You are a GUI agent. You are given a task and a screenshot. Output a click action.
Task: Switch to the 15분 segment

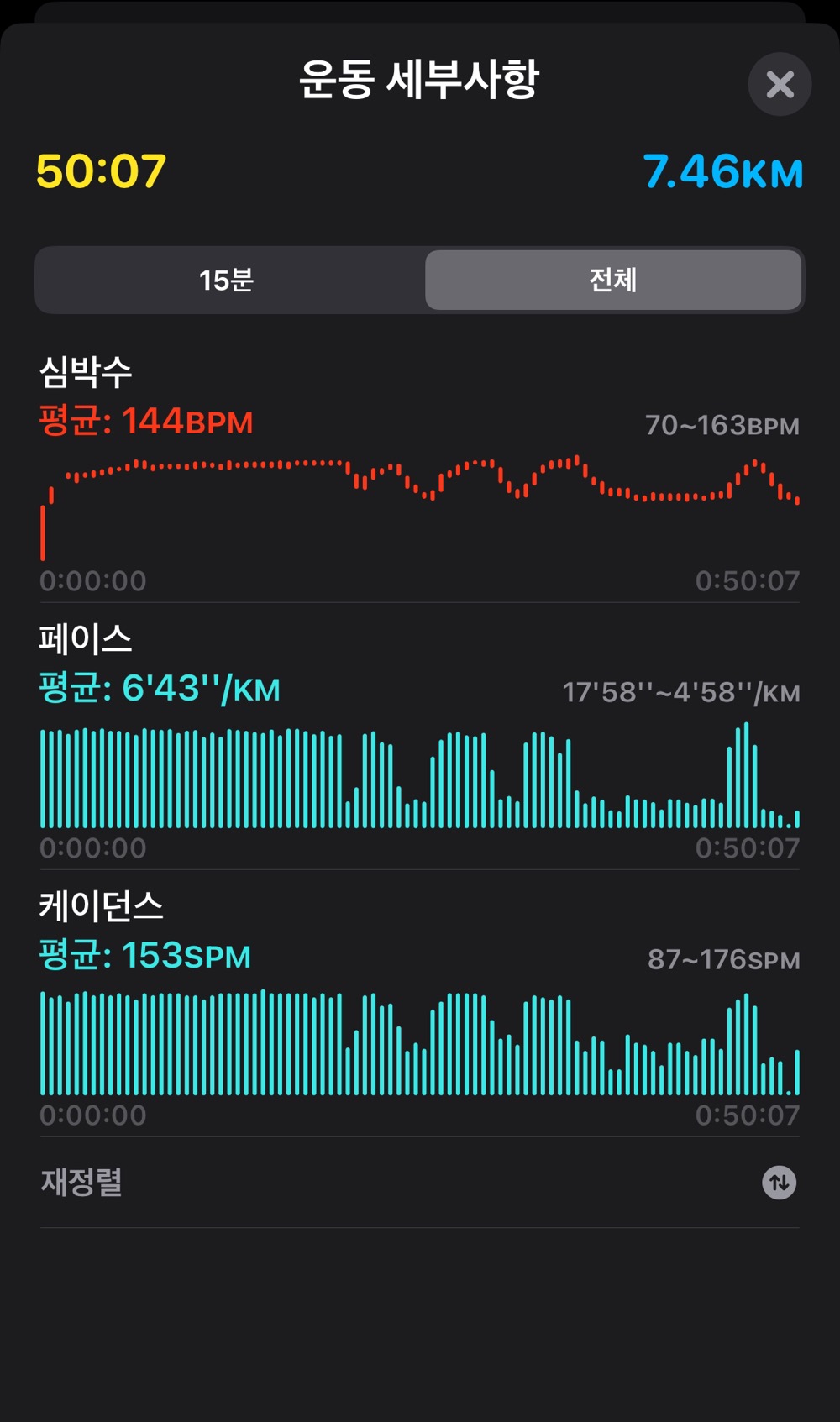pyautogui.click(x=228, y=280)
